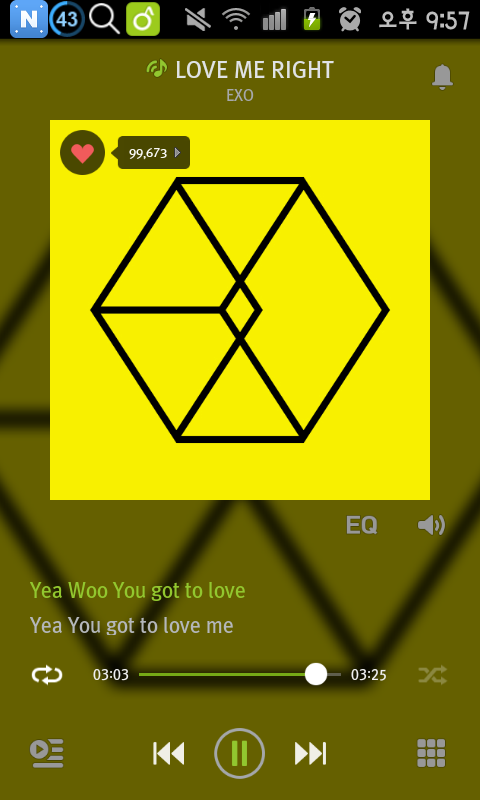The width and height of the screenshot is (480, 800).
Task: Toggle shuffle playback
Action: point(433,675)
